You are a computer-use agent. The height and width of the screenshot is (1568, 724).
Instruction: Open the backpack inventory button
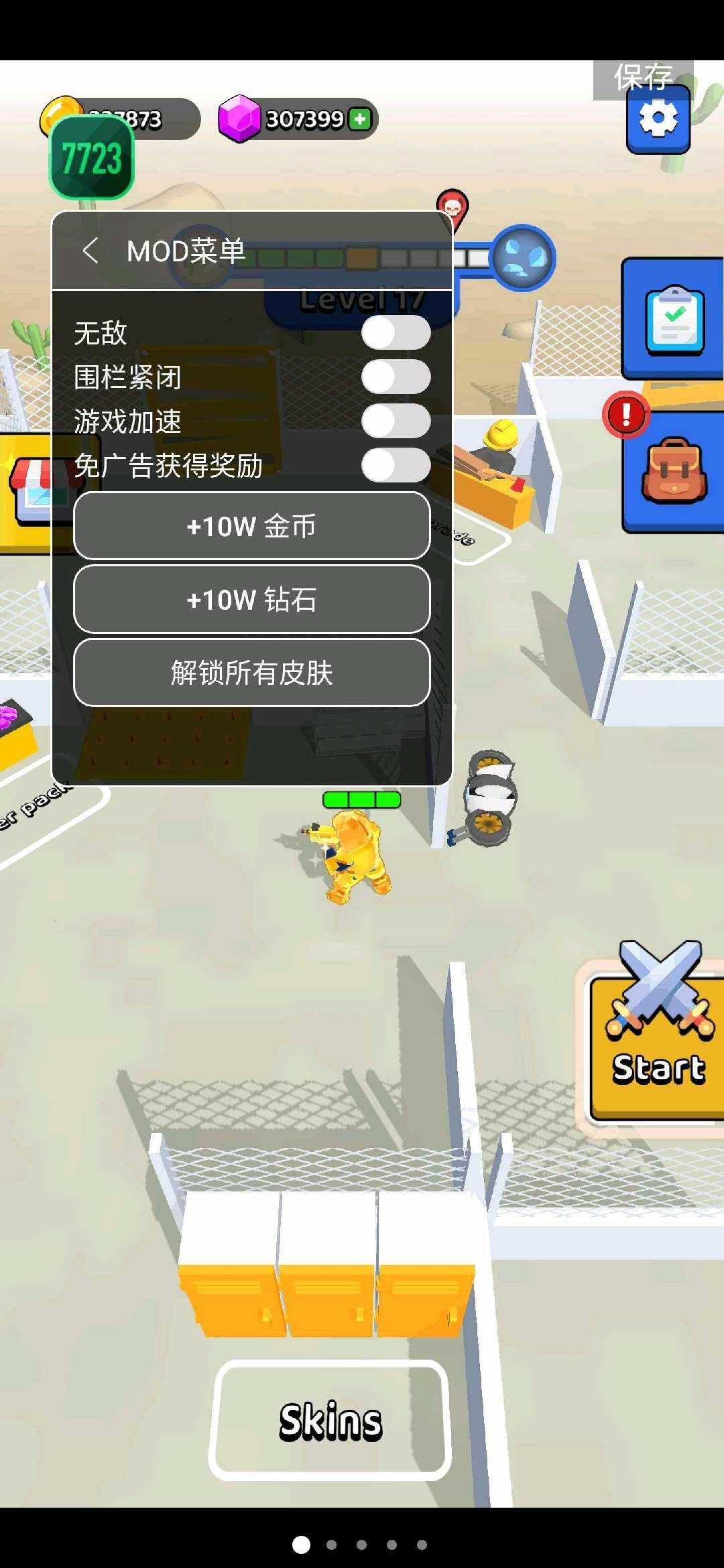674,471
